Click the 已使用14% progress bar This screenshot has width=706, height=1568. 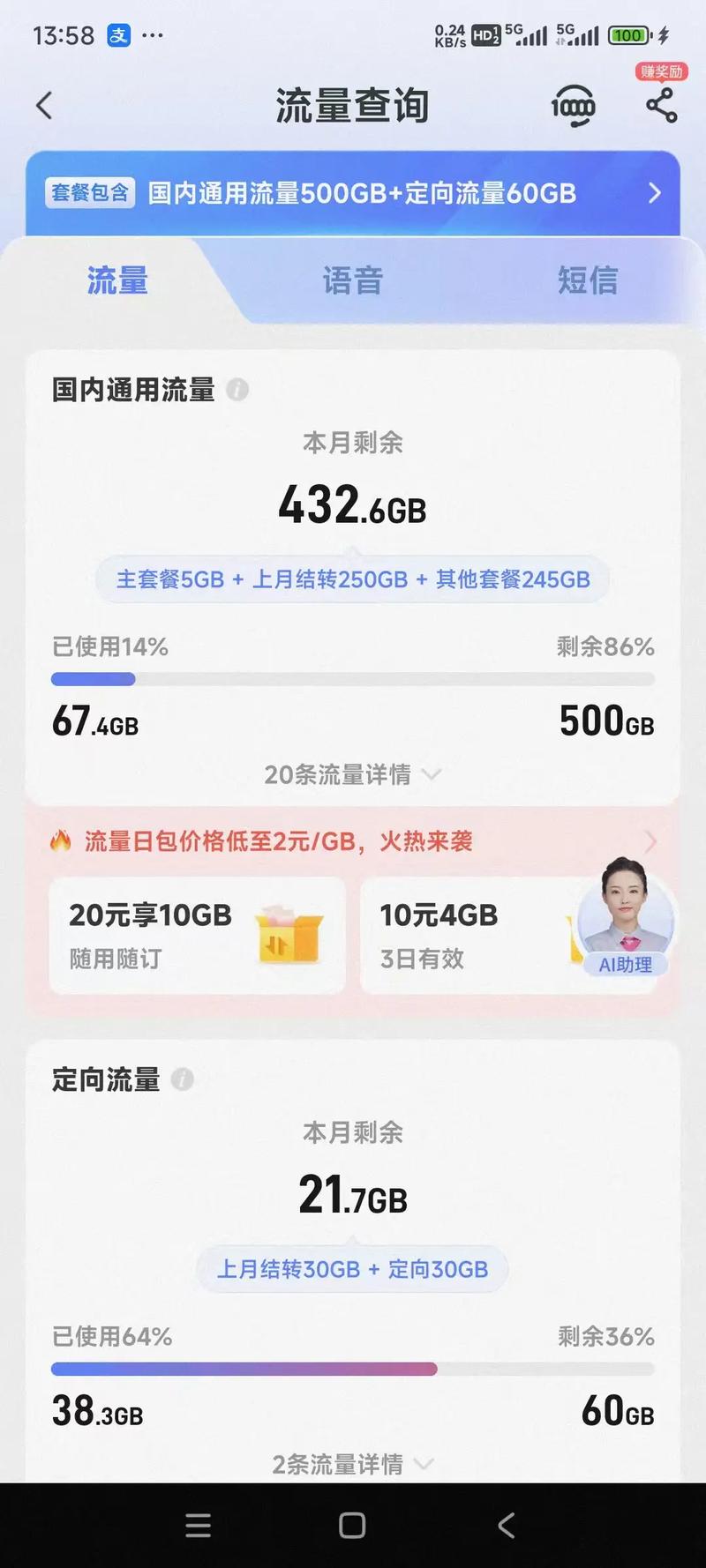point(351,678)
